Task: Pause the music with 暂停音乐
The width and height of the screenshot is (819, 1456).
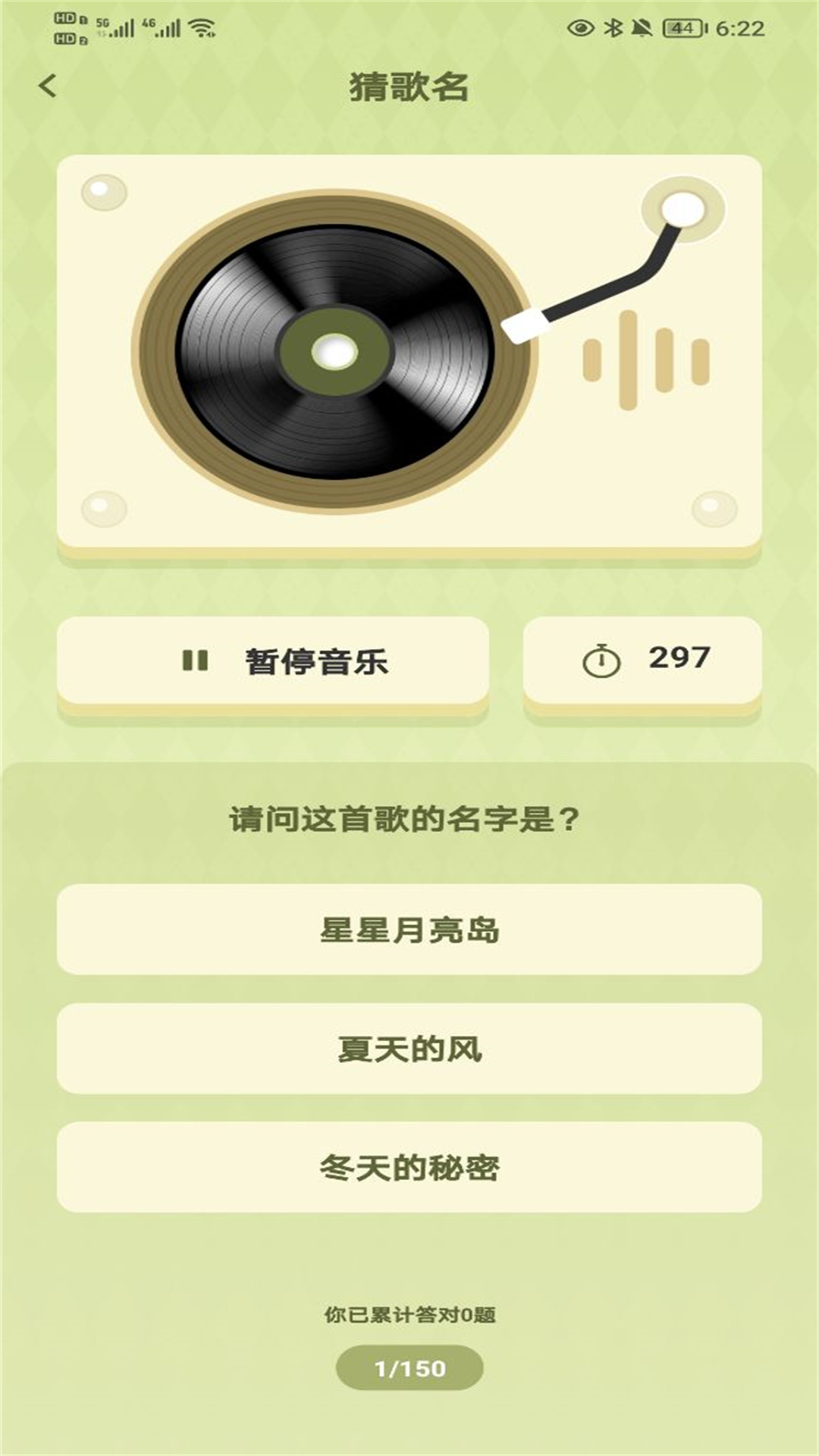Action: point(273,661)
